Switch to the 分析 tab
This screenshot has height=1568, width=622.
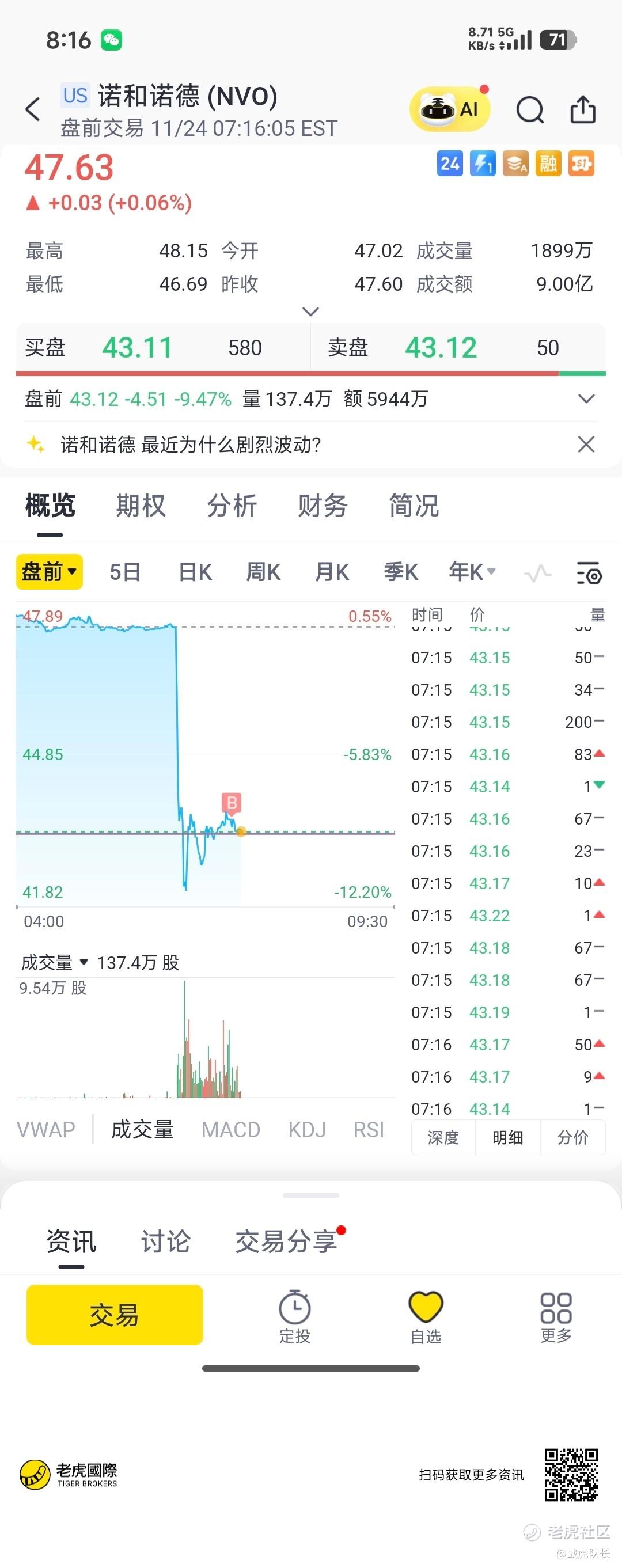point(232,506)
